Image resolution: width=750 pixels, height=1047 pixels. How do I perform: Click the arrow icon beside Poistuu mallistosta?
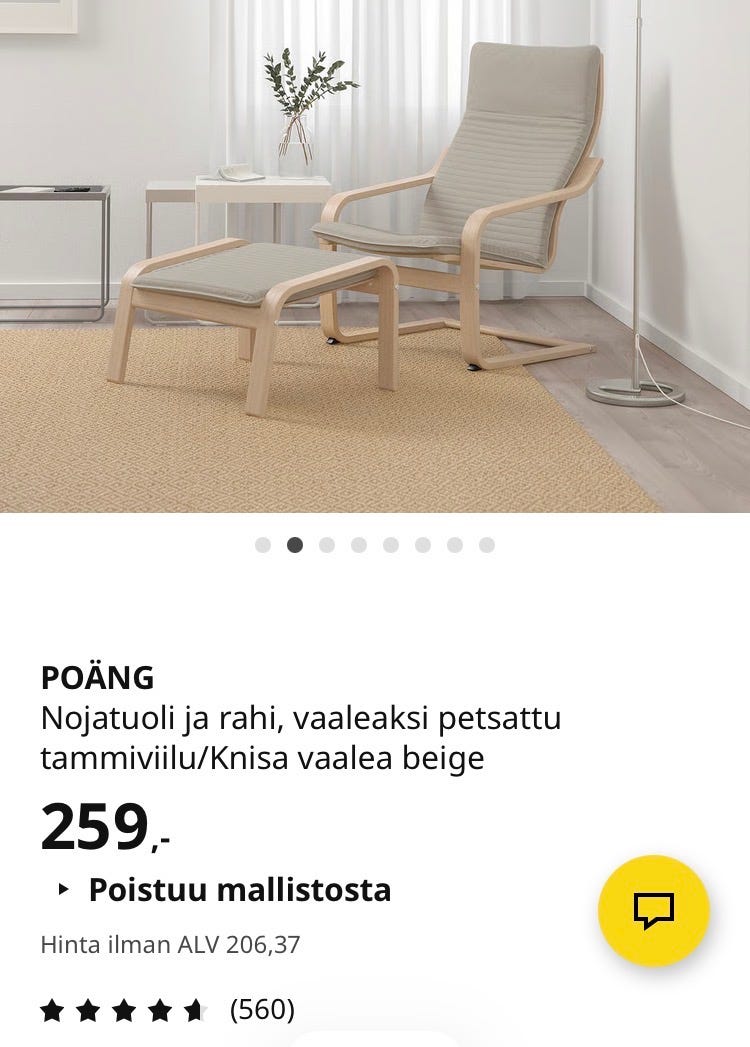[x=64, y=889]
